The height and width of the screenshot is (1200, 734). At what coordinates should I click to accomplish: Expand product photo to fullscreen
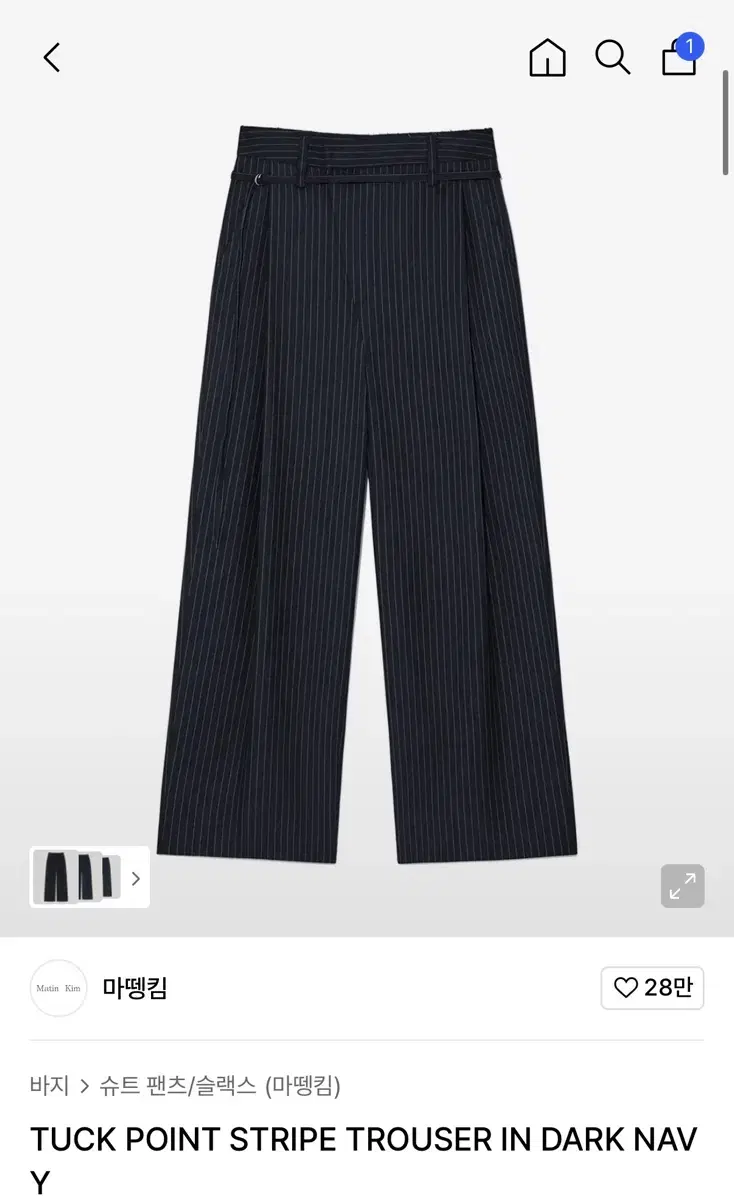(682, 886)
